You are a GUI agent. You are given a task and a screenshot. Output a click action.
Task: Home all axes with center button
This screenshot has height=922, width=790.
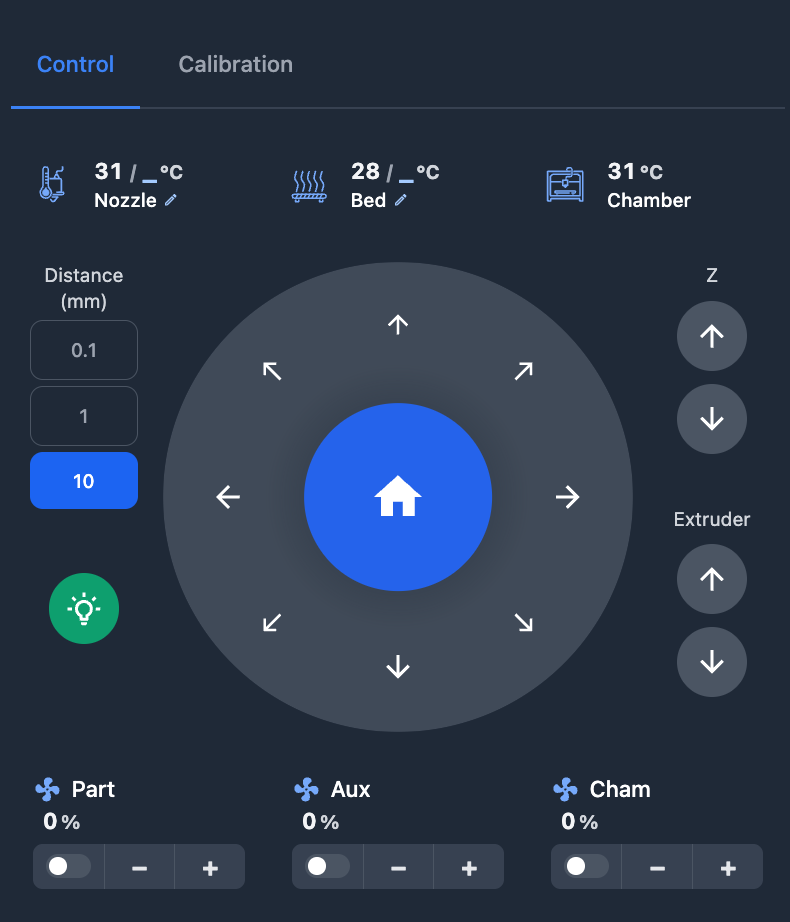(398, 497)
